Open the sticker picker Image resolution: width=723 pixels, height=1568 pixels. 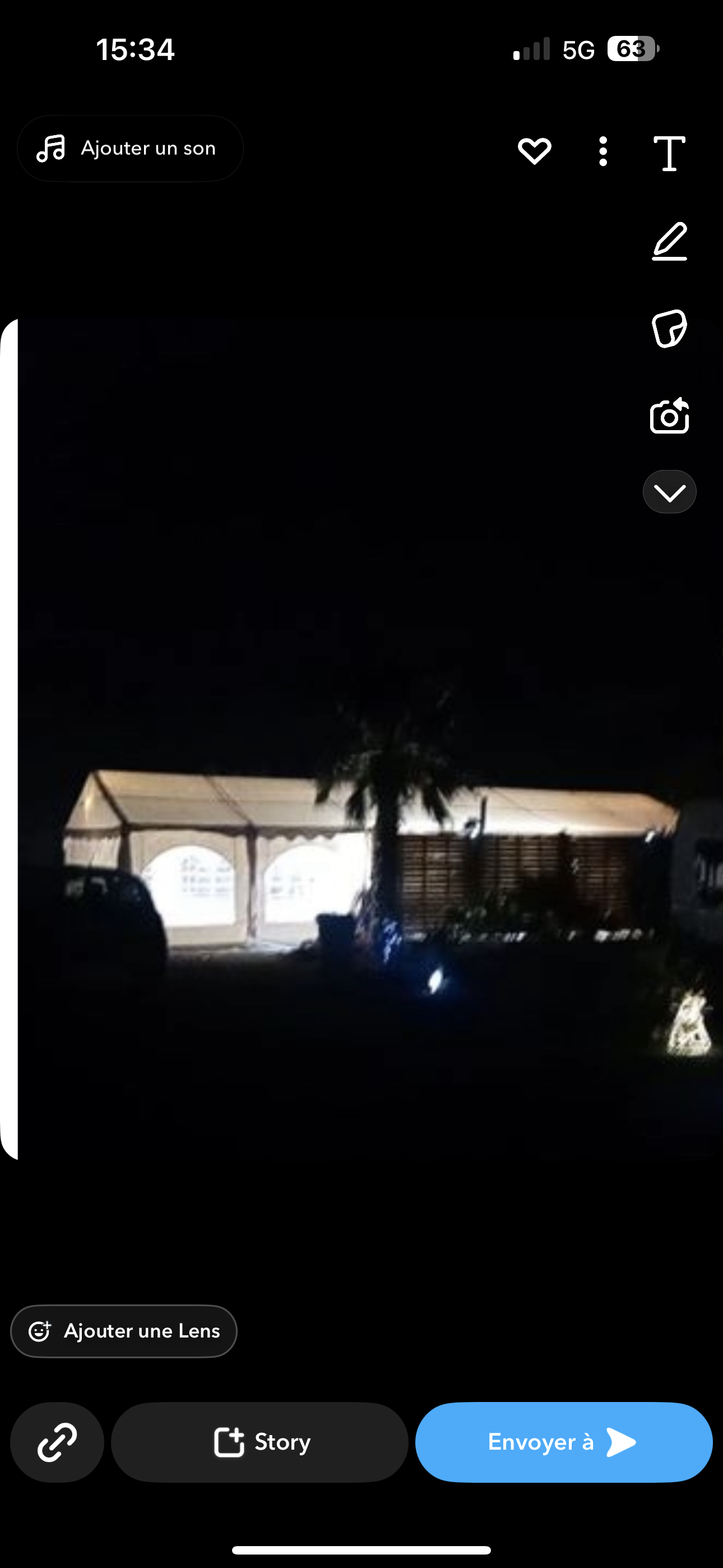(x=669, y=329)
